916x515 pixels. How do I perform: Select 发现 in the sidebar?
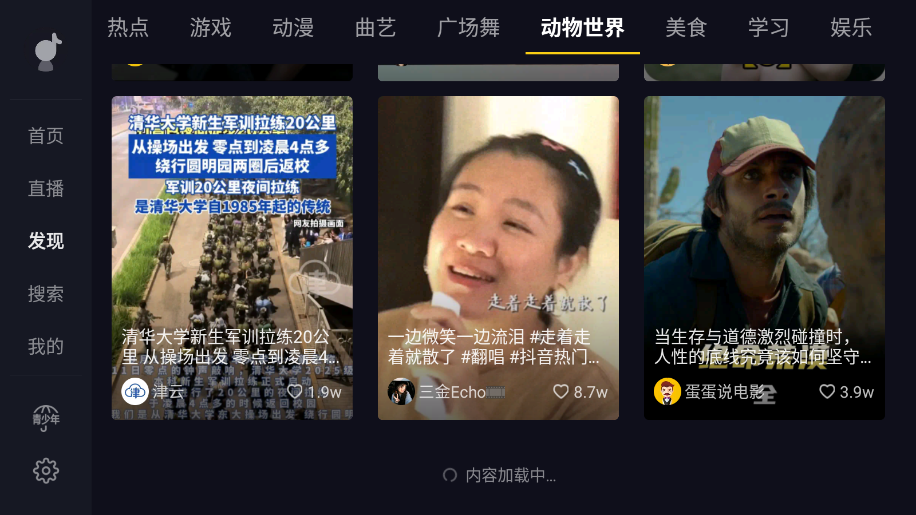coord(46,241)
